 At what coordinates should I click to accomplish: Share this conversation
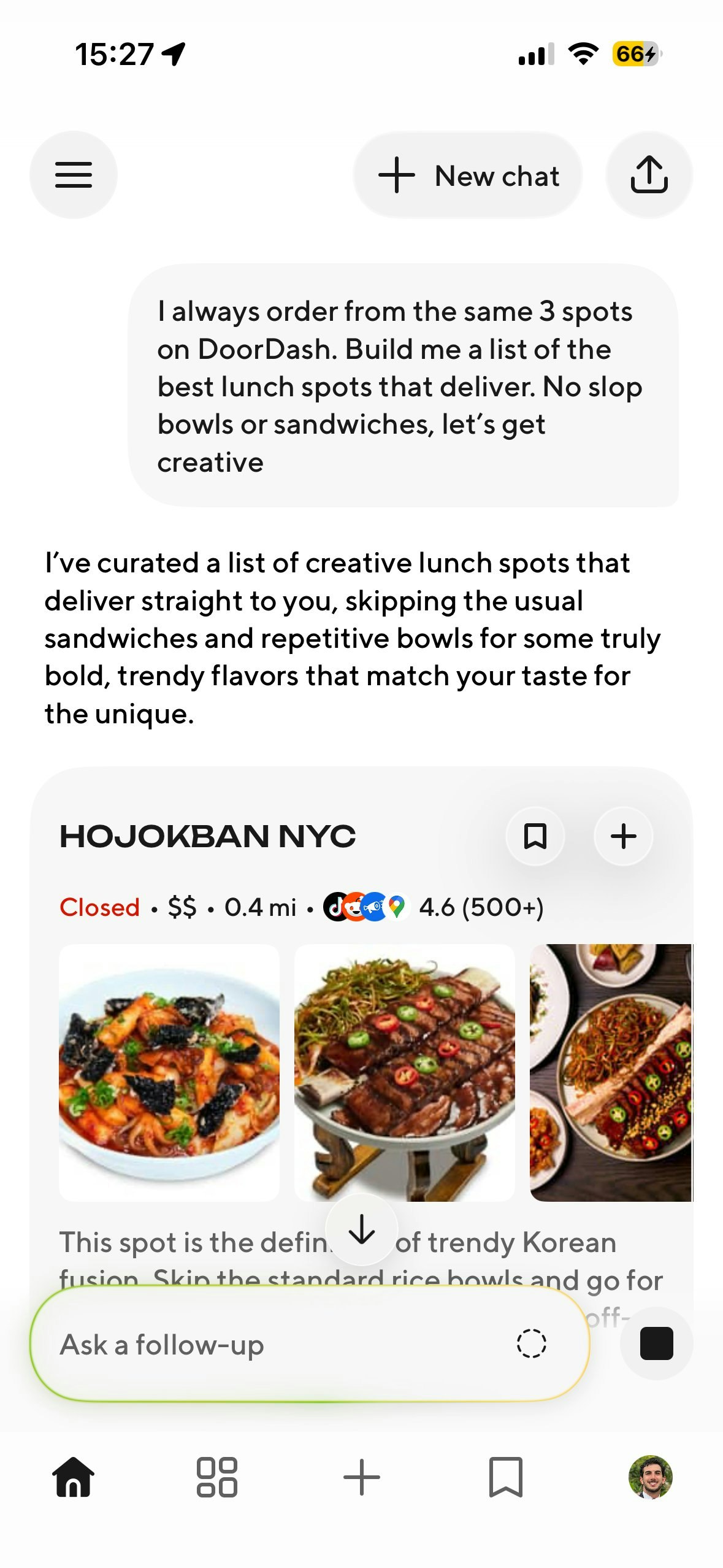(649, 175)
